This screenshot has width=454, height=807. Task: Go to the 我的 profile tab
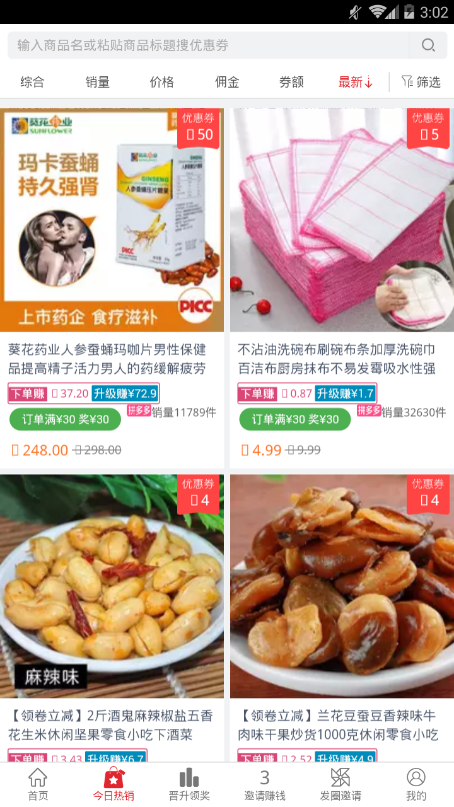click(x=416, y=785)
